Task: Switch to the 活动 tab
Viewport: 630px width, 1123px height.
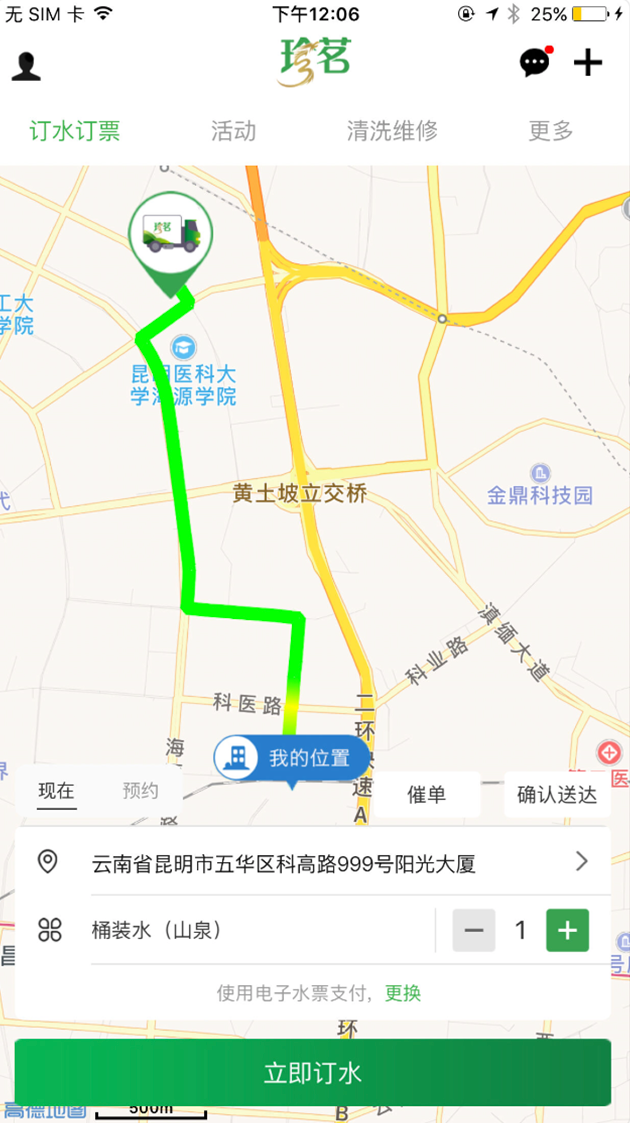Action: click(233, 131)
